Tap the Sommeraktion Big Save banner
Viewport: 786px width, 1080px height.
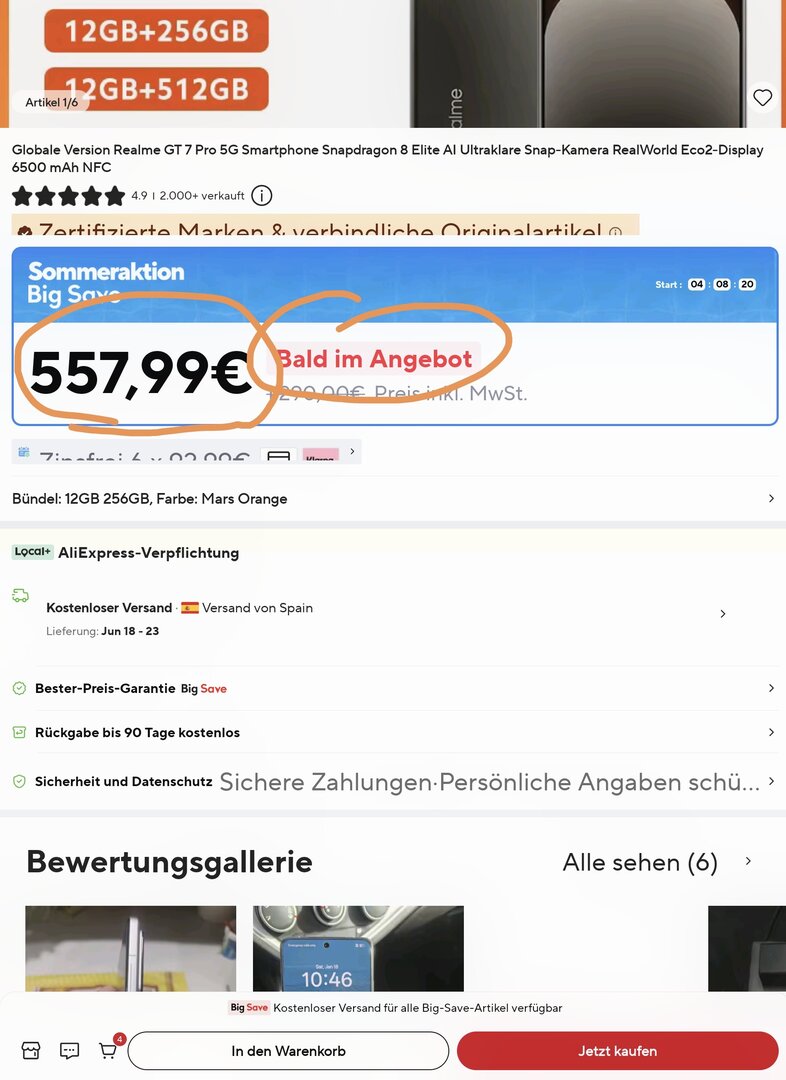tap(393, 285)
